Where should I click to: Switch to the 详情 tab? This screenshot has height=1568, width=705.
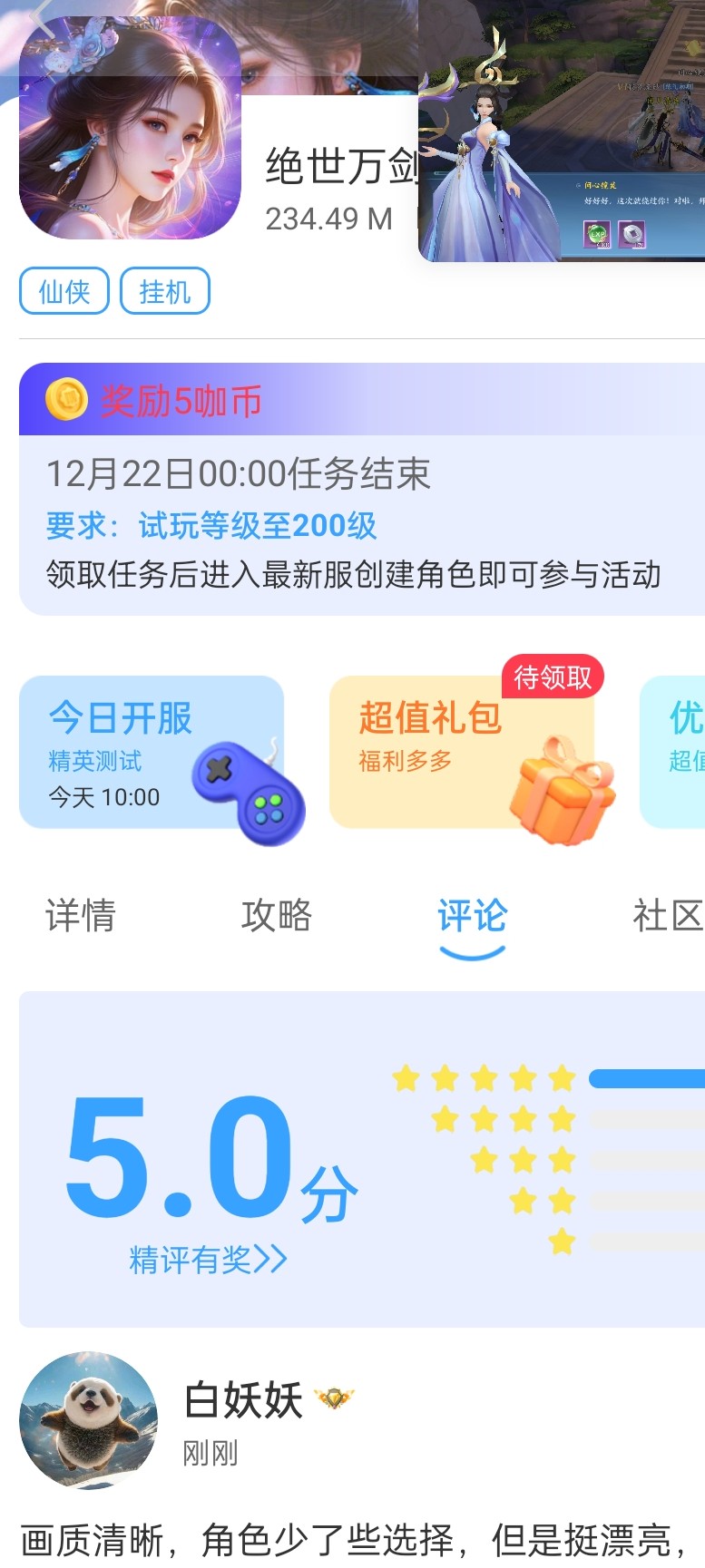point(81,916)
